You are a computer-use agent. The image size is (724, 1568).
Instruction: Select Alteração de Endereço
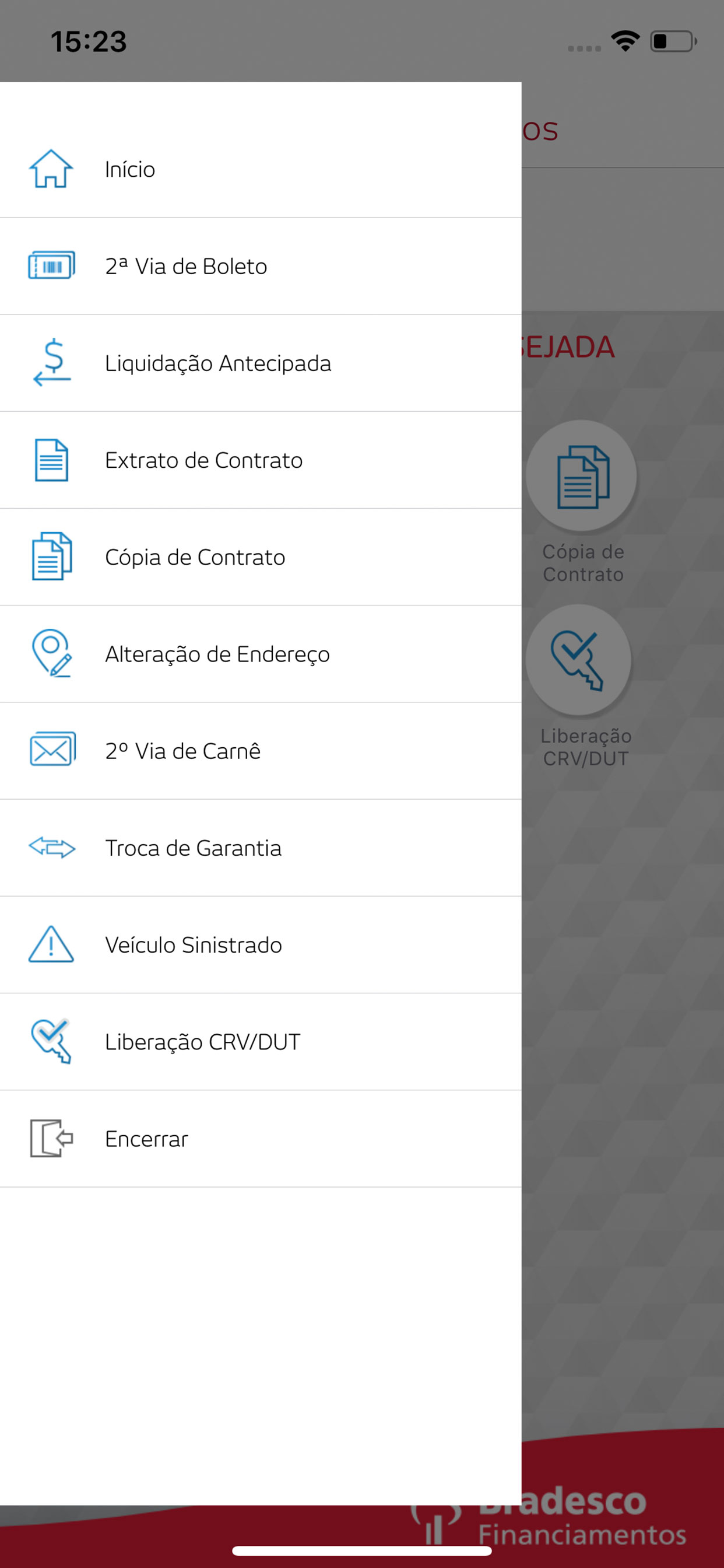click(217, 654)
